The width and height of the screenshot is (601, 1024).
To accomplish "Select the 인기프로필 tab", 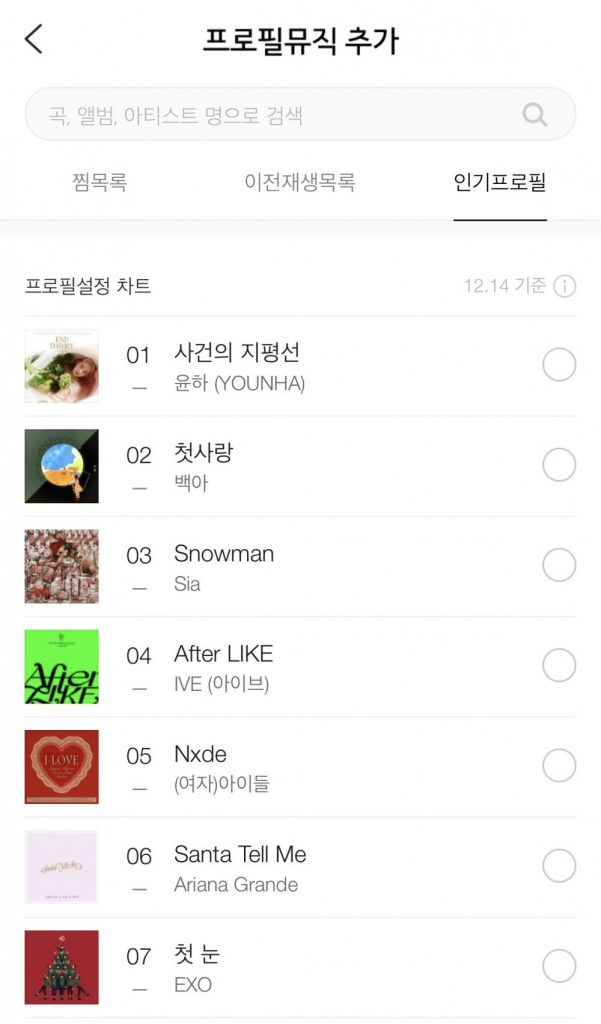I will pos(500,183).
